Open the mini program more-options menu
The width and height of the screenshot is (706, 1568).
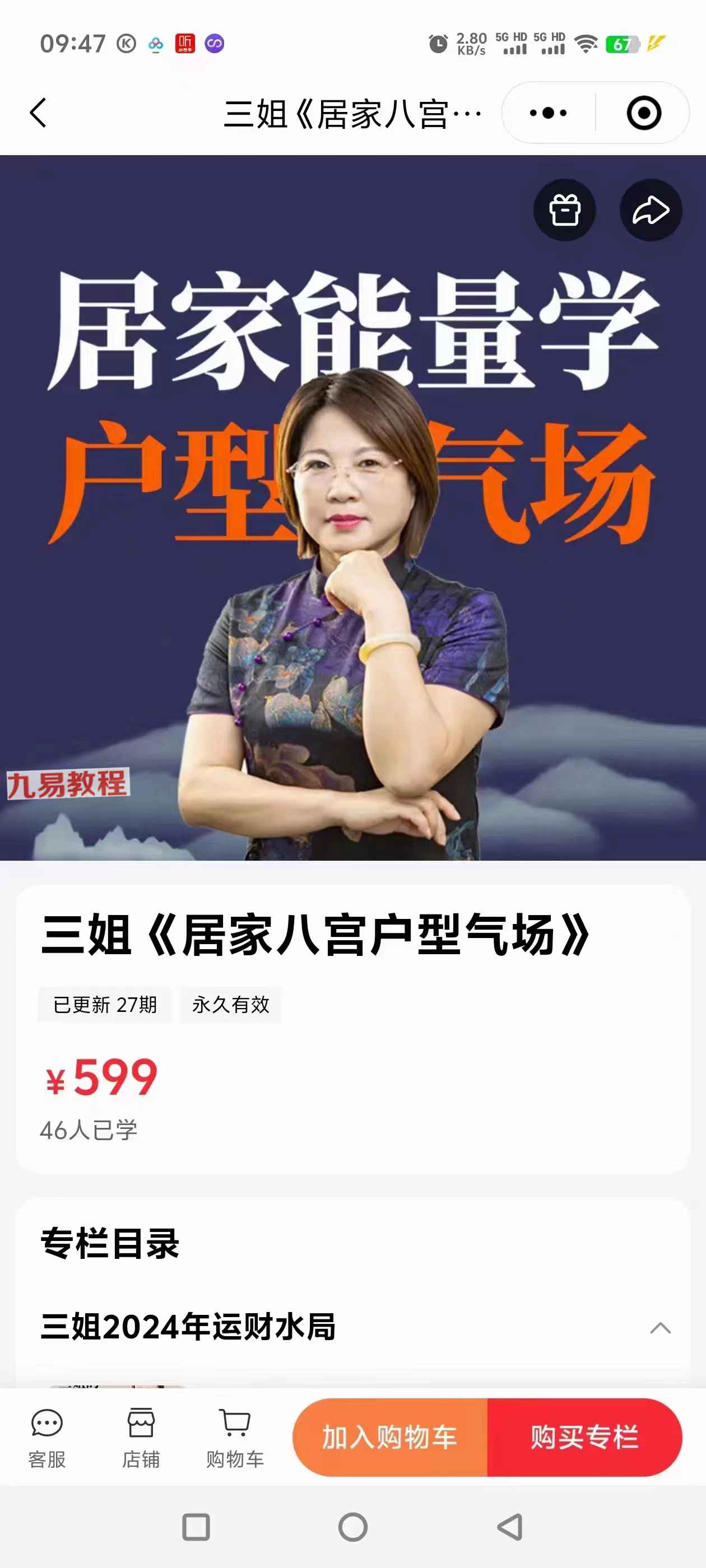pos(547,113)
